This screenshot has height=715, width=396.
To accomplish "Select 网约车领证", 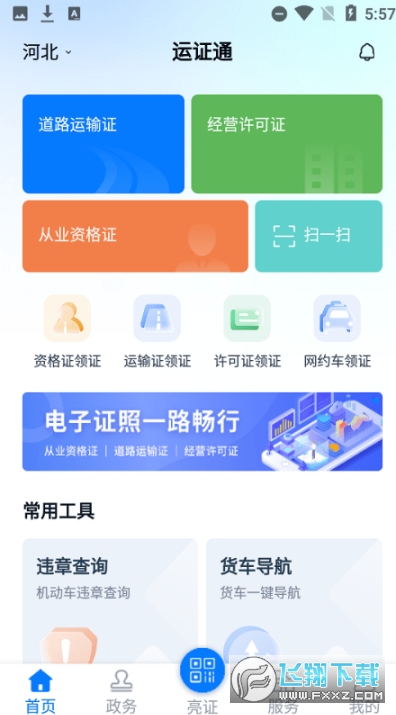I will pos(337,332).
